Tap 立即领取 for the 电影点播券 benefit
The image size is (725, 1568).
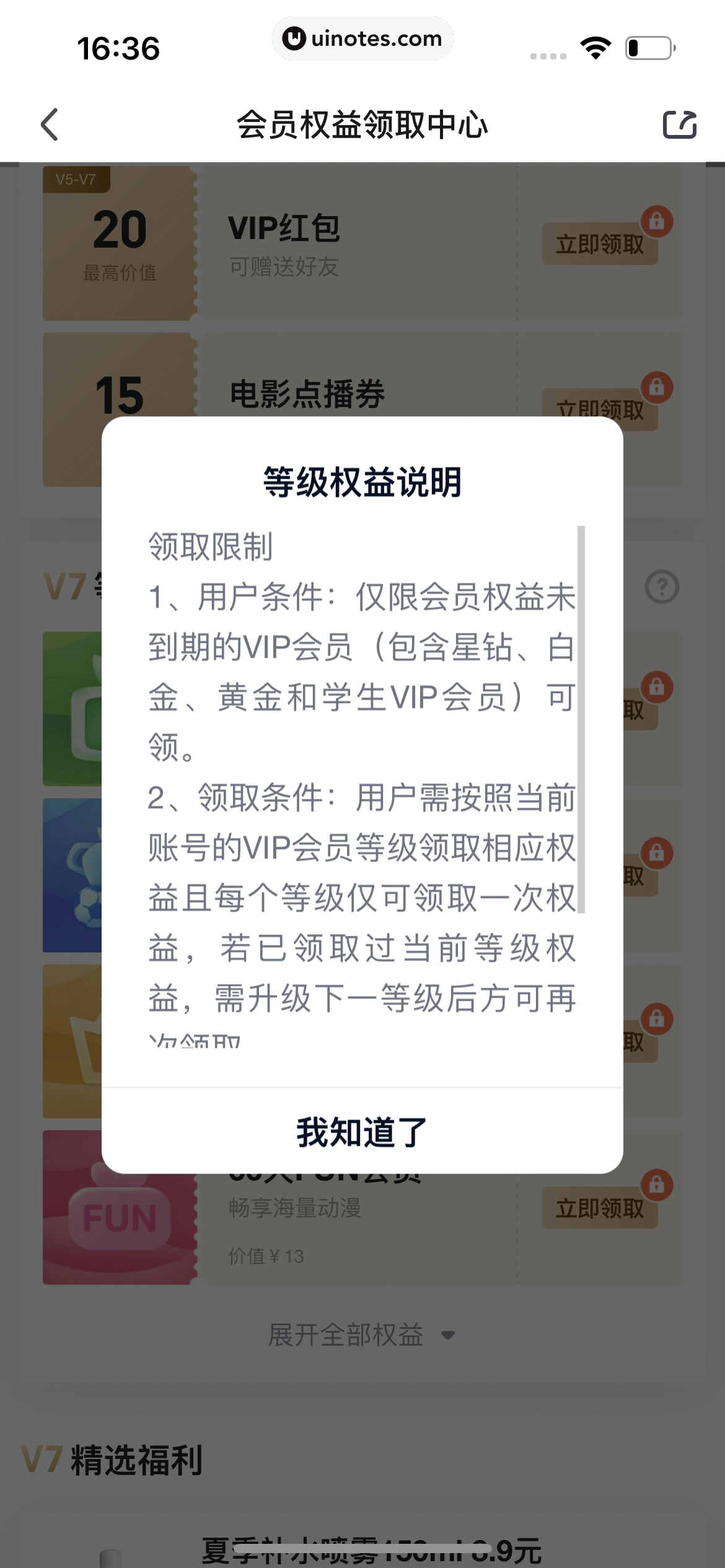[x=600, y=410]
